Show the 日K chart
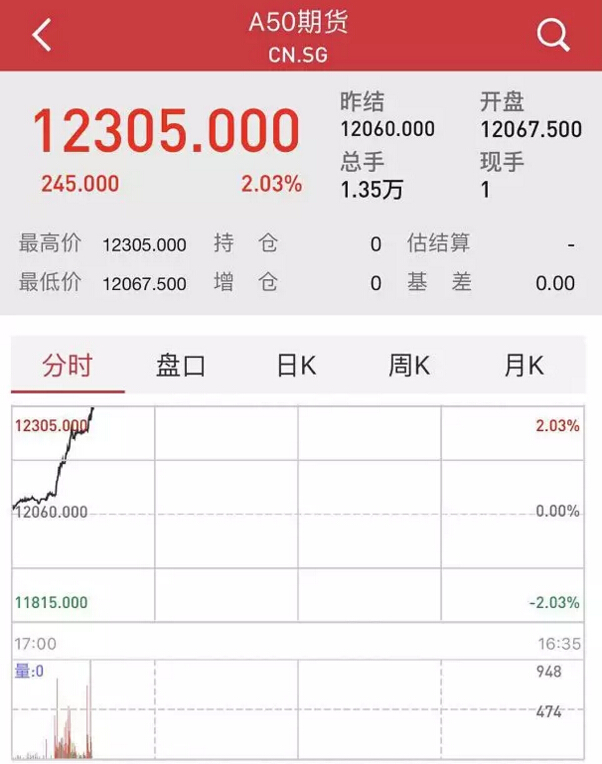The image size is (602, 764). tap(296, 366)
